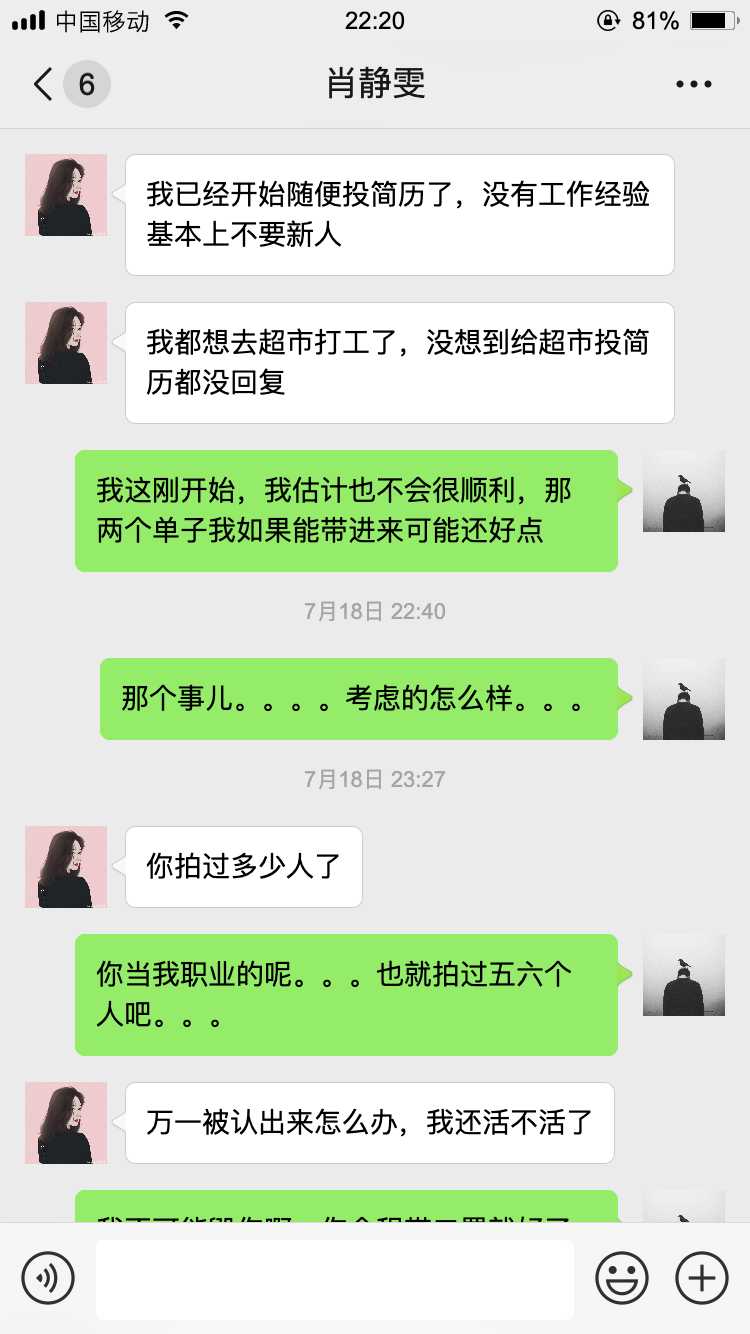Select the message bubble 你拍过多少人了
Screen dimensions: 750x1334
click(242, 867)
